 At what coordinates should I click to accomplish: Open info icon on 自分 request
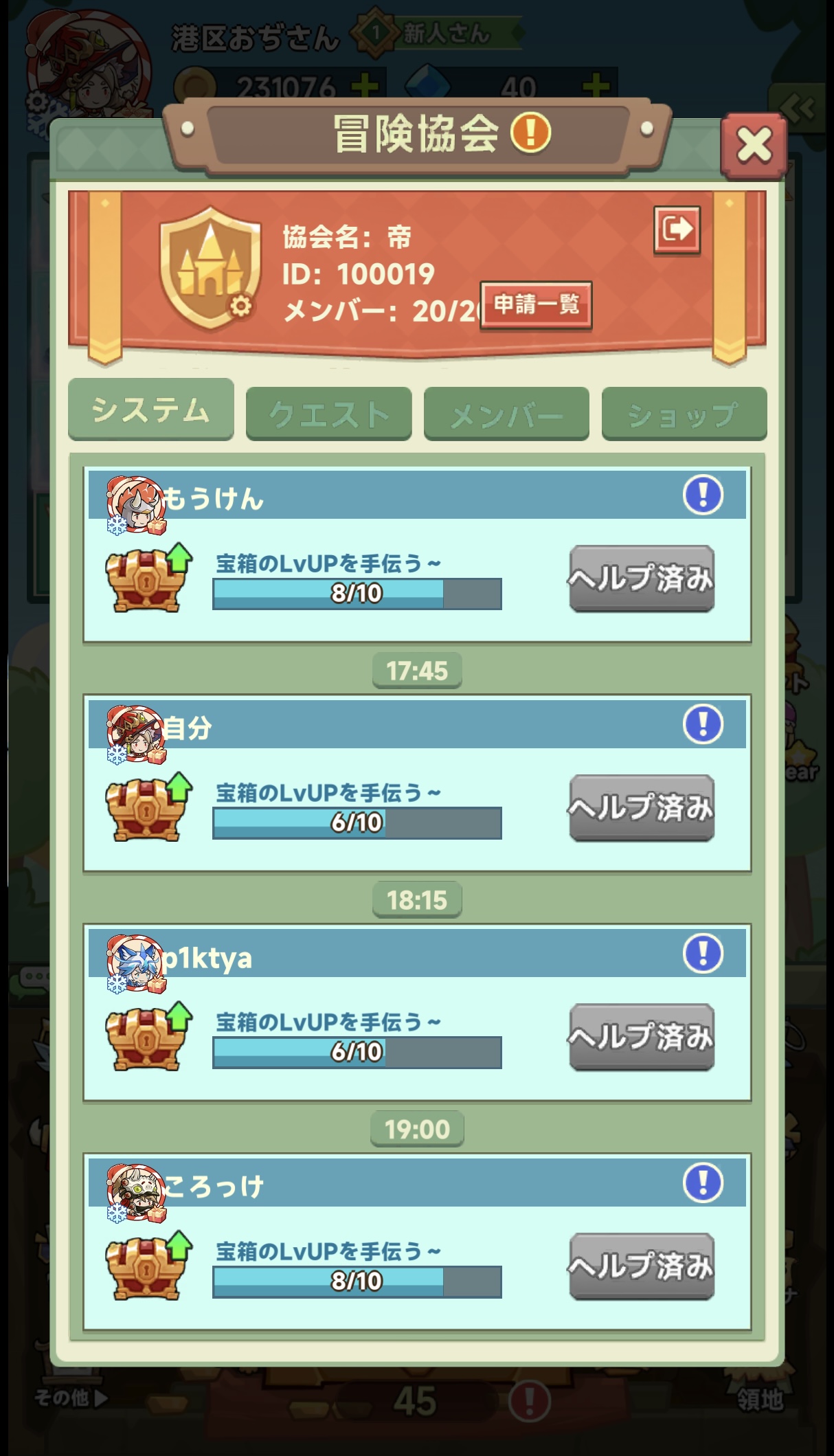(x=703, y=724)
